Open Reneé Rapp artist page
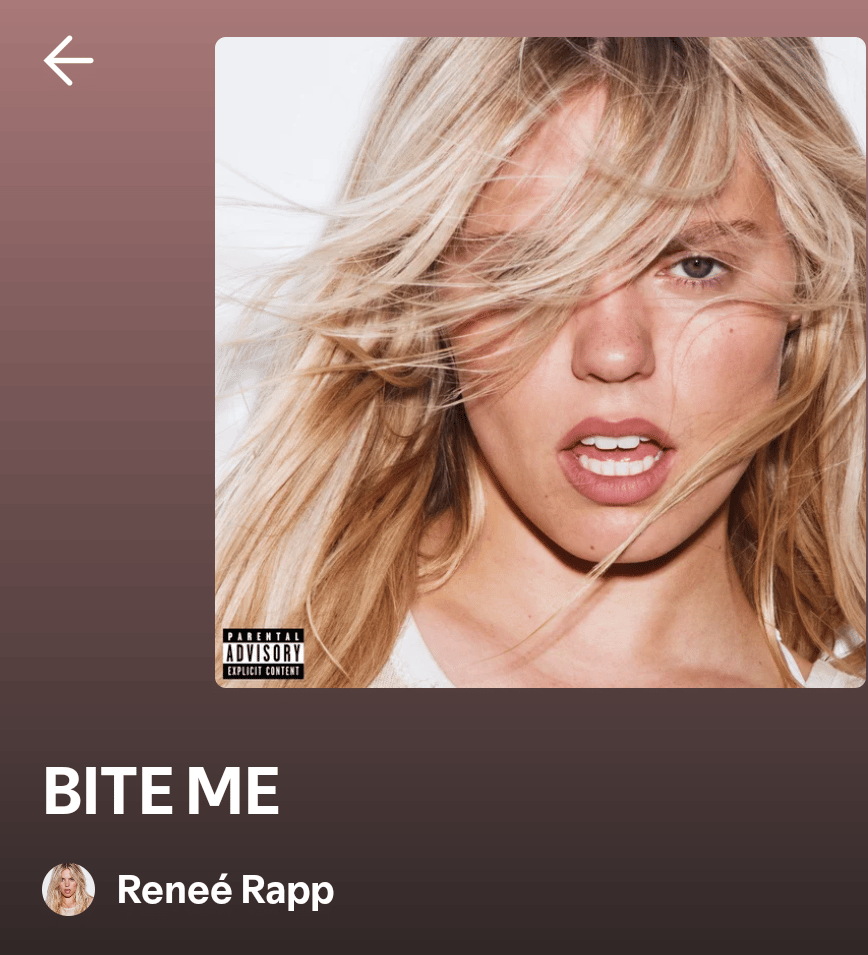868x955 pixels. [x=225, y=890]
